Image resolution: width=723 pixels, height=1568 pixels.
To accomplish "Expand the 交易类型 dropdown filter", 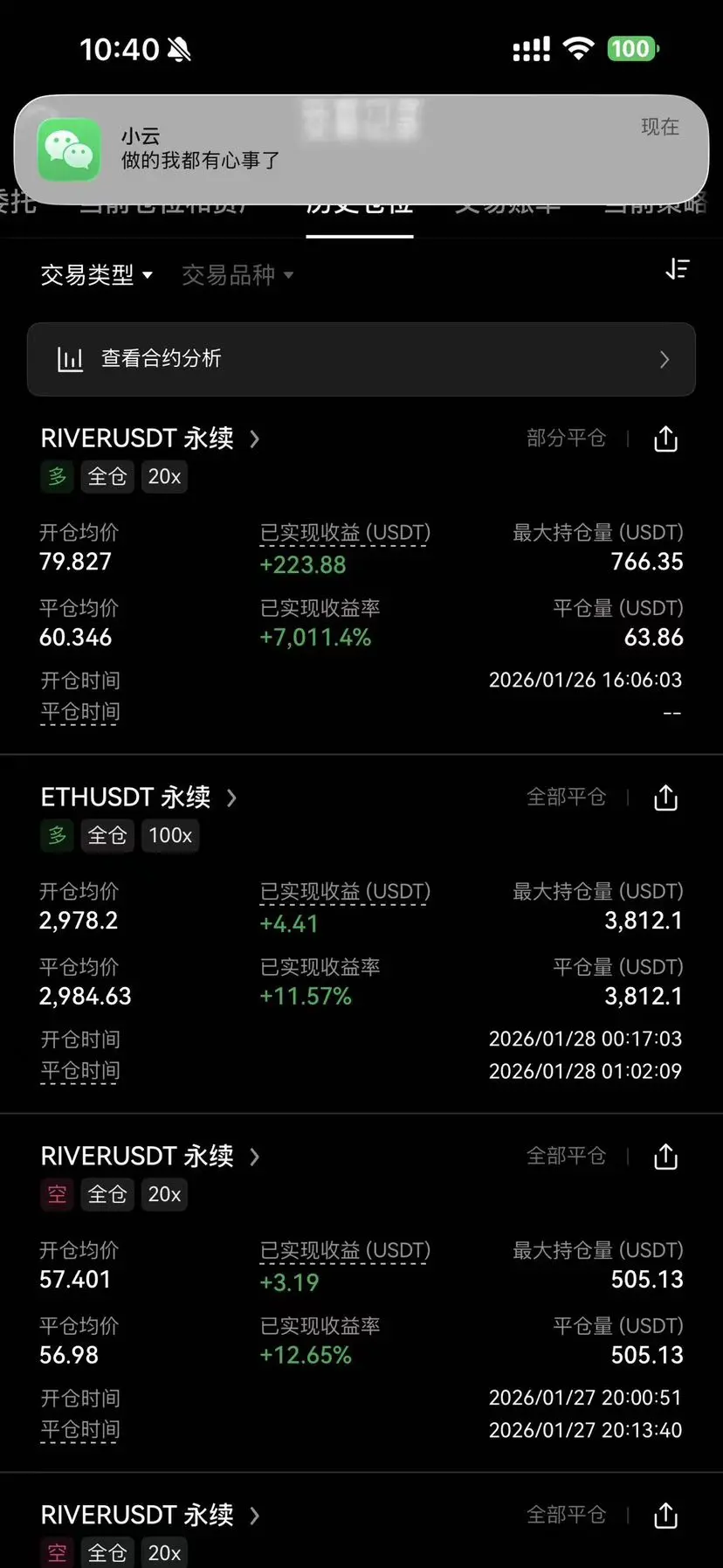I will click(x=97, y=275).
